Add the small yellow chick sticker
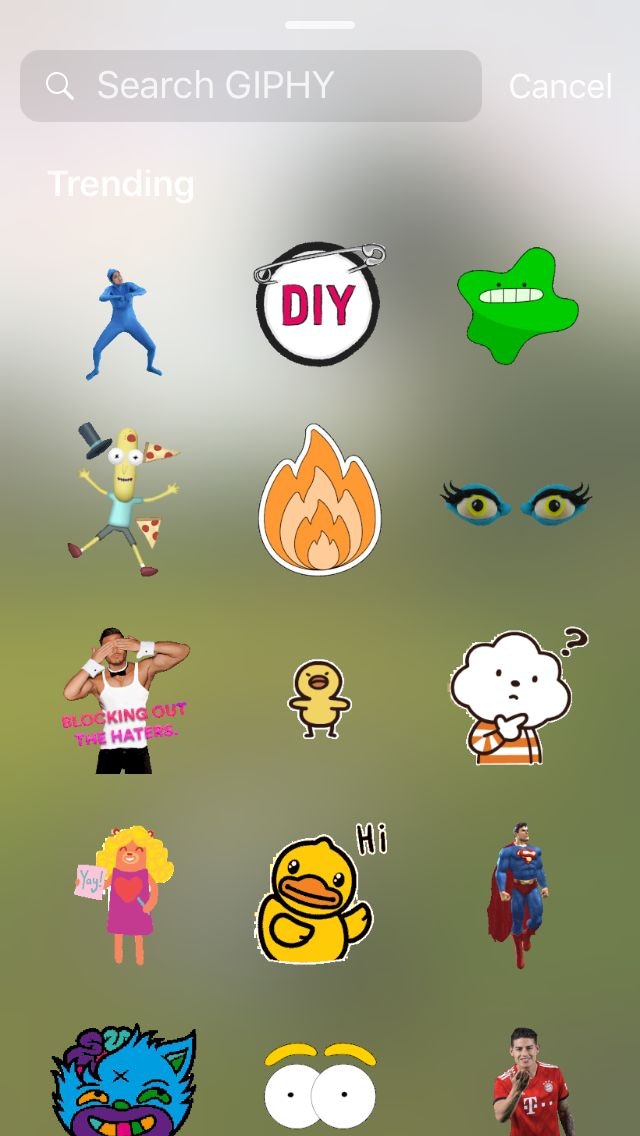Screen dimensions: 640x1136 (x=319, y=698)
